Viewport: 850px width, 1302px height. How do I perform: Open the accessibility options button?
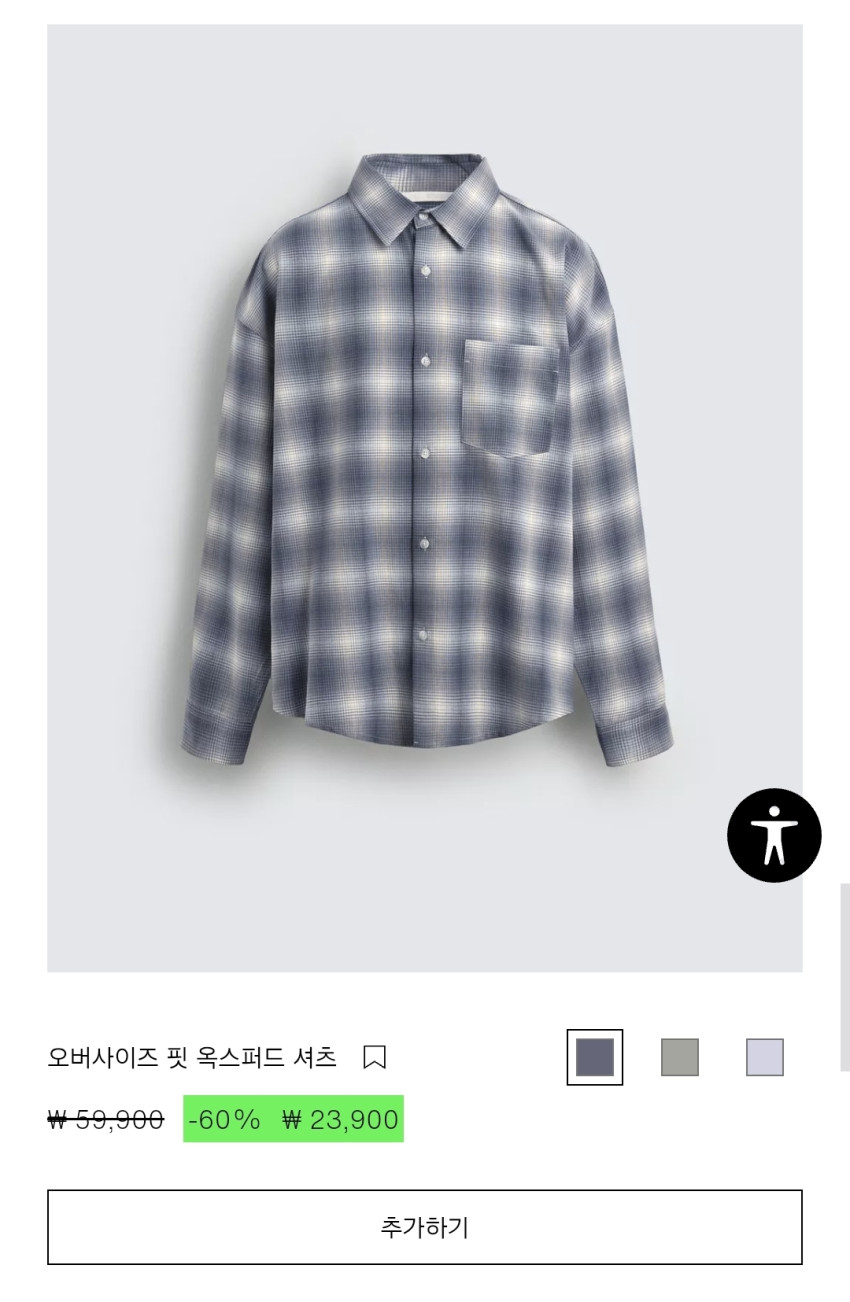point(774,836)
